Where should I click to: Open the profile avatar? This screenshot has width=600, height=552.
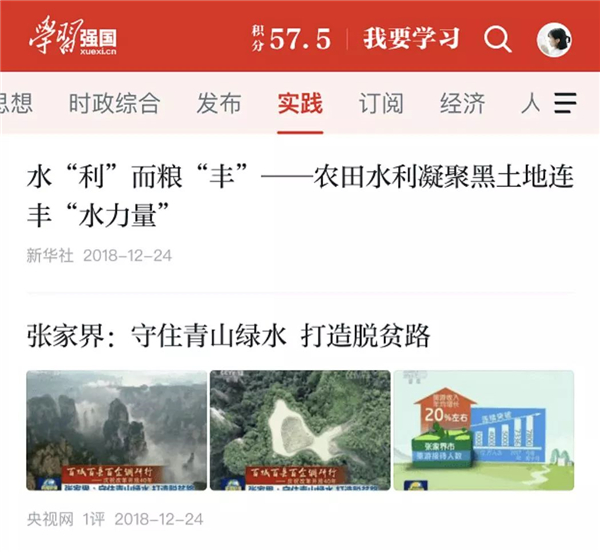[x=553, y=39]
